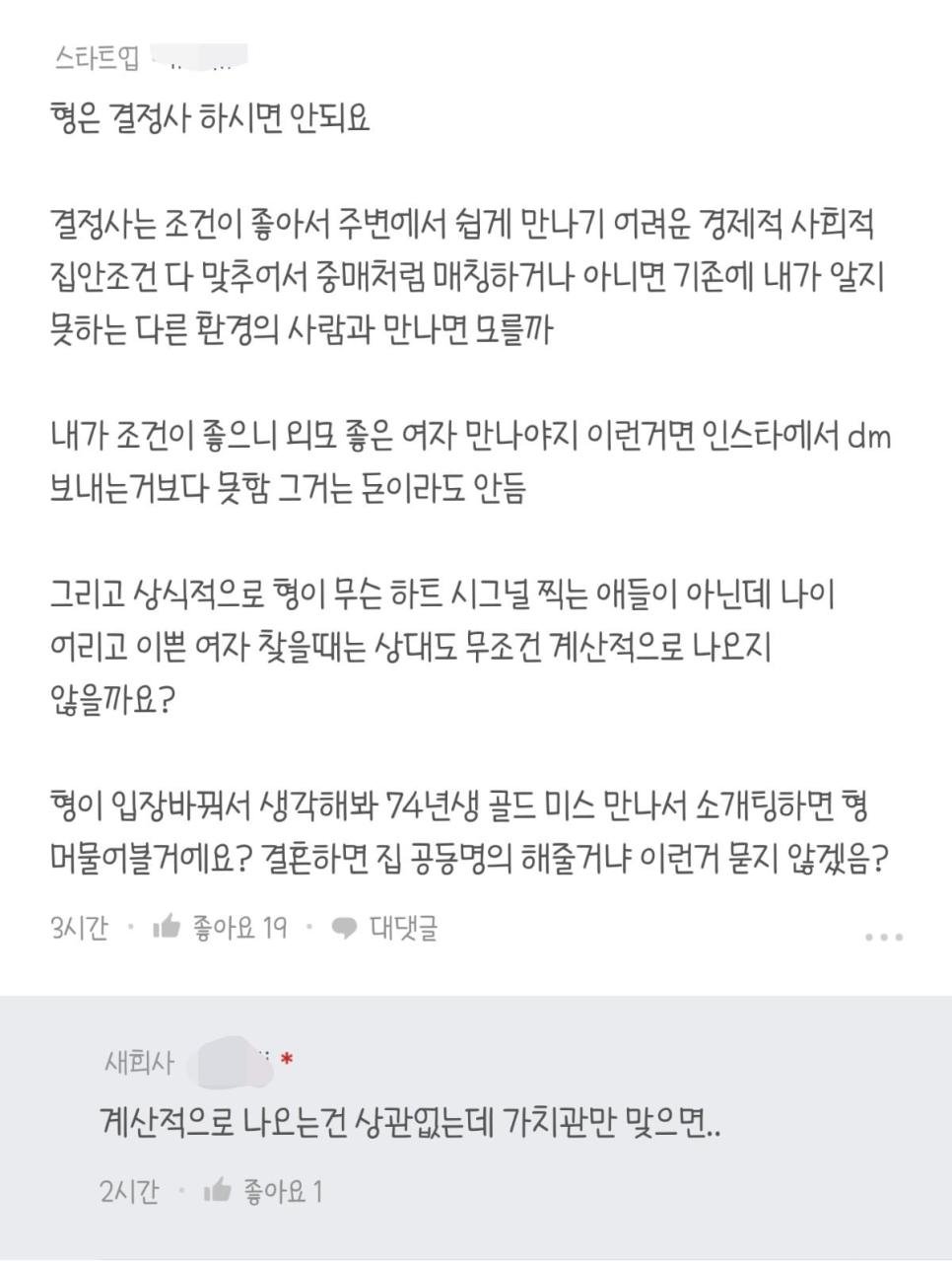Tap 대댓글 to reply to the comment
Image resolution: width=952 pixels, height=1261 pixels.
pos(386,927)
